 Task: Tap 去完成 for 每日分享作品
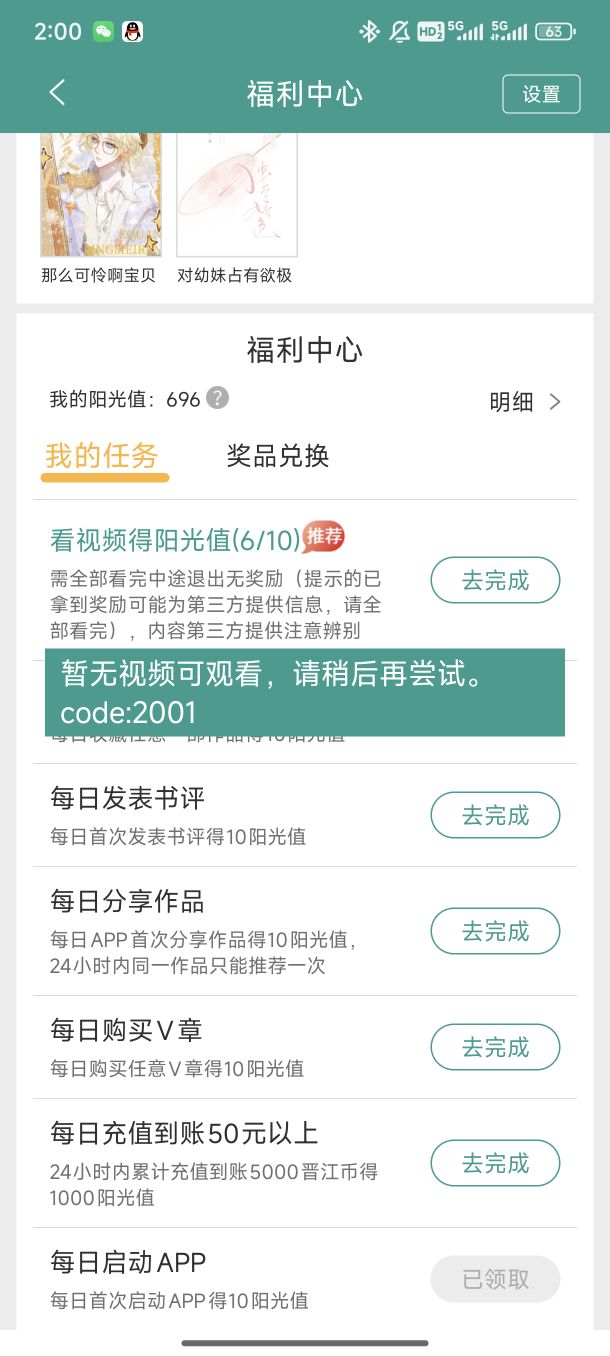coord(495,932)
